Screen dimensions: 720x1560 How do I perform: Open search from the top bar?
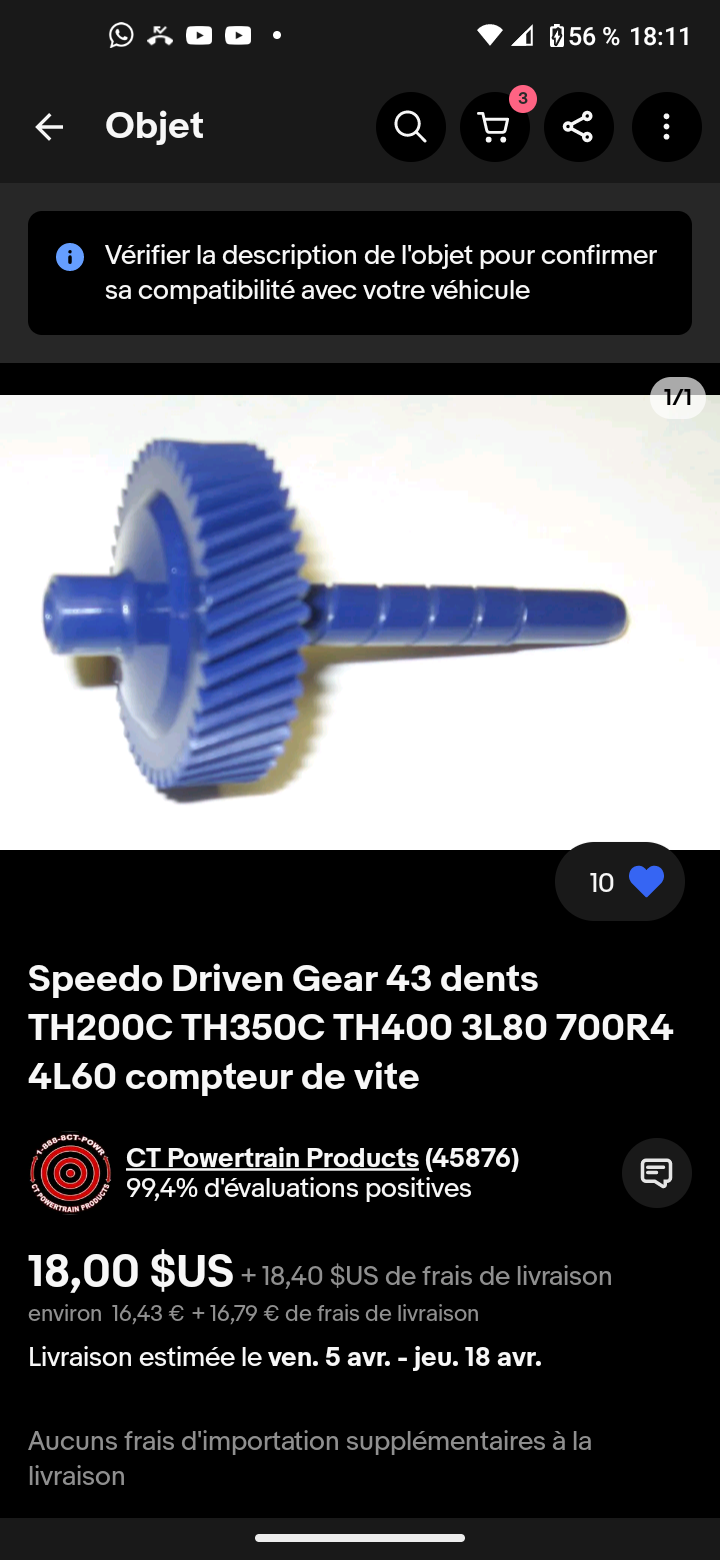(x=410, y=127)
